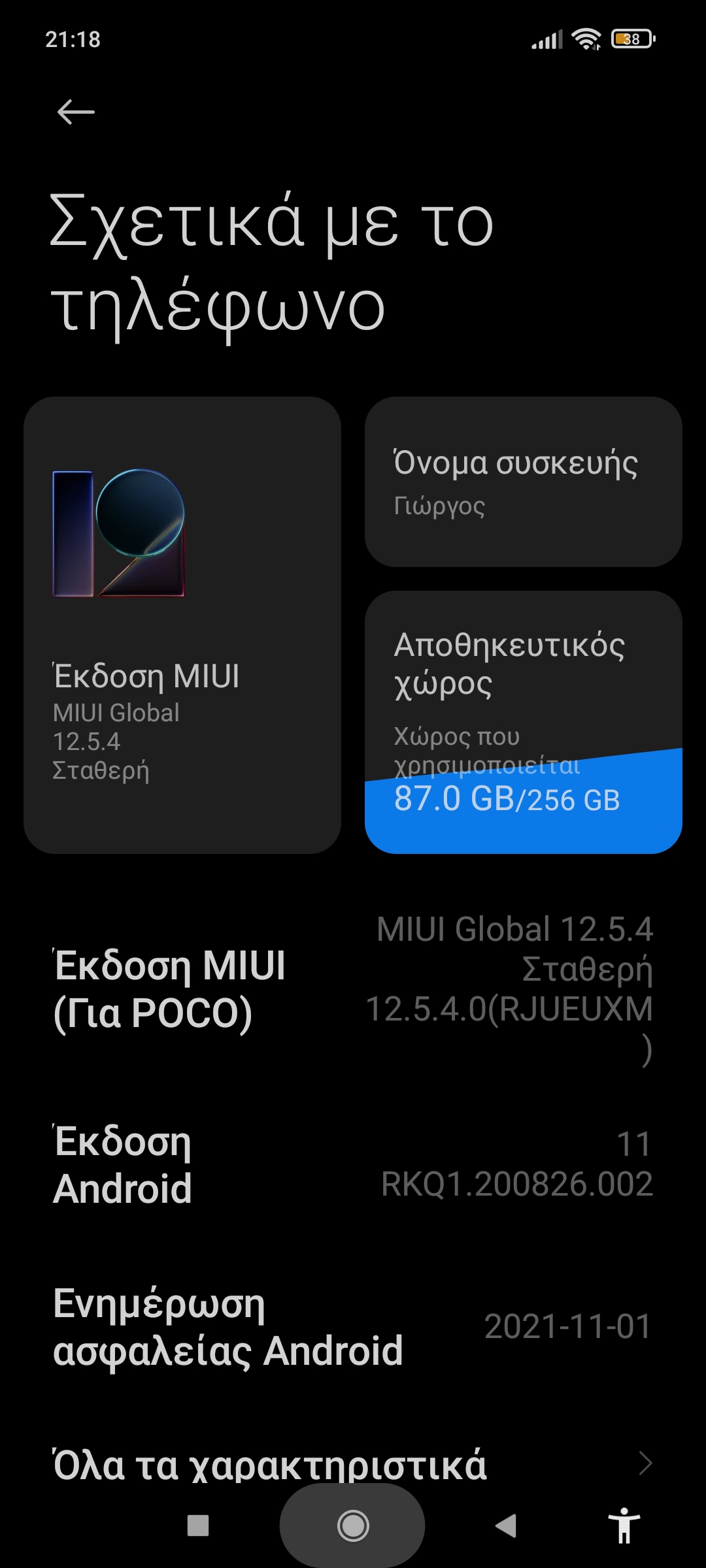This screenshot has width=706, height=1568.
Task: Tap the Έκδοση Android row
Action: 353,1164
